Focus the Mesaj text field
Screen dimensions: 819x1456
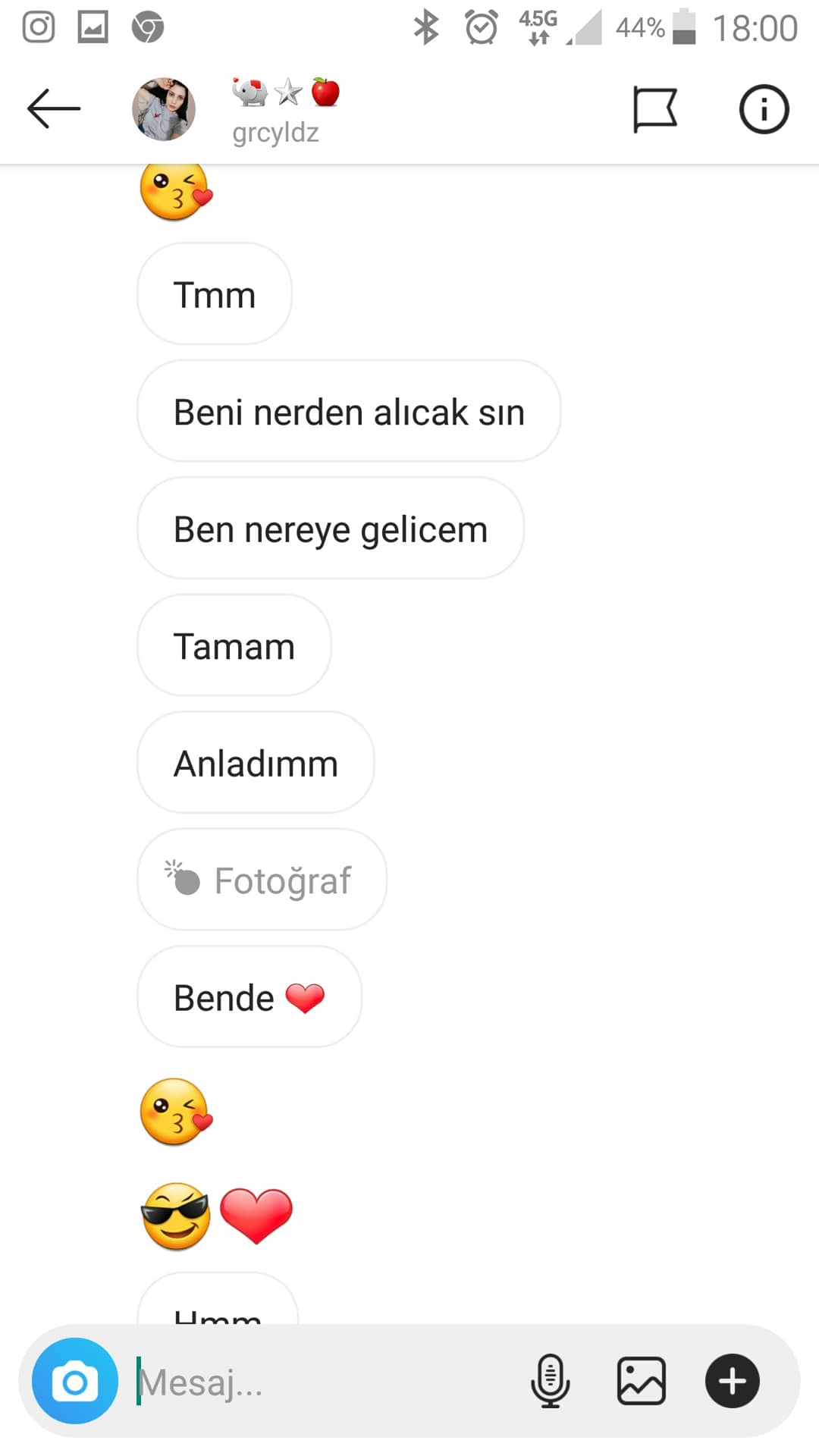click(318, 1382)
